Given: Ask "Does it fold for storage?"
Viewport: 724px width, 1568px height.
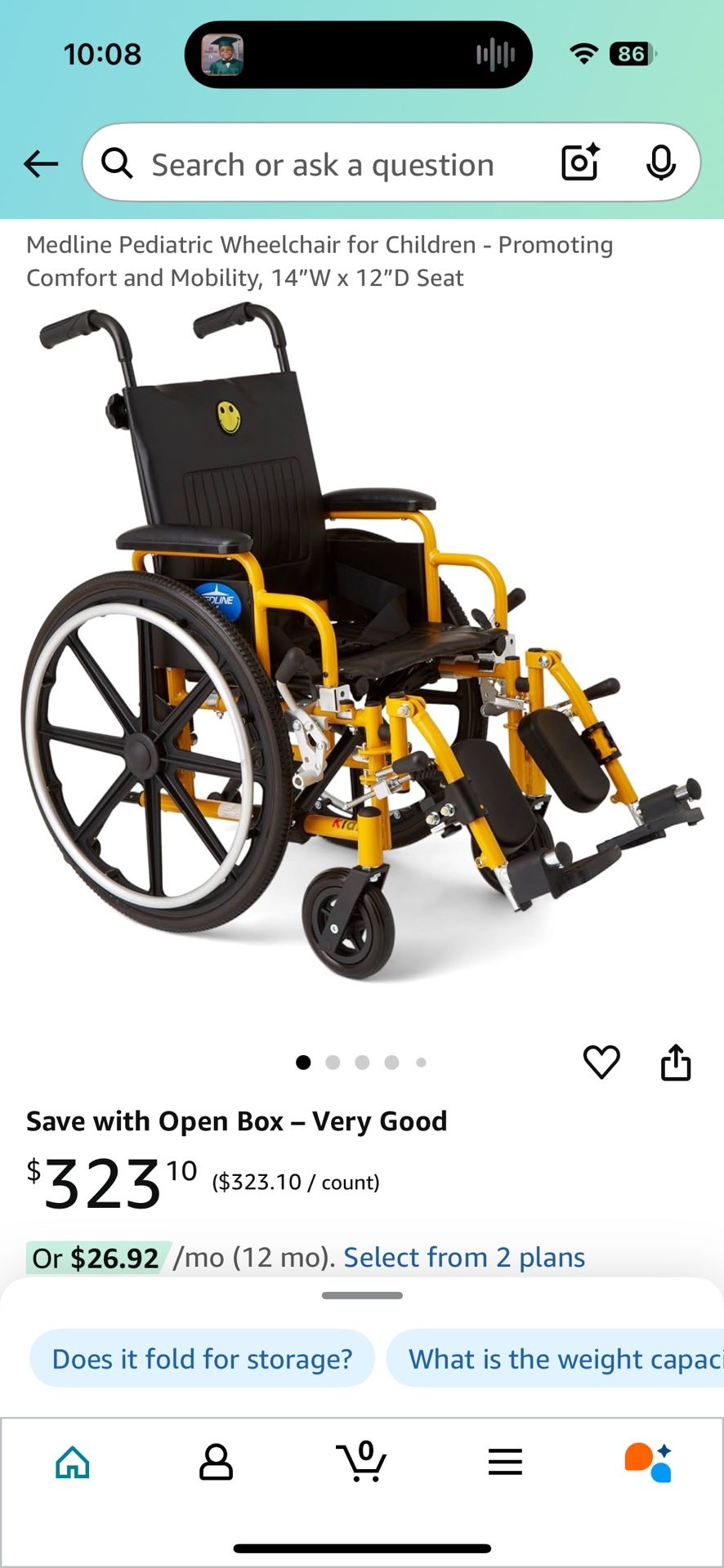Looking at the screenshot, I should point(202,1359).
